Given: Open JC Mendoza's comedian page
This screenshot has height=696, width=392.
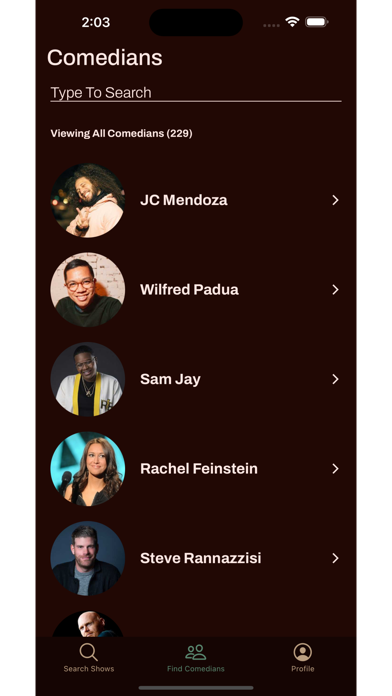Looking at the screenshot, I should [x=196, y=200].
